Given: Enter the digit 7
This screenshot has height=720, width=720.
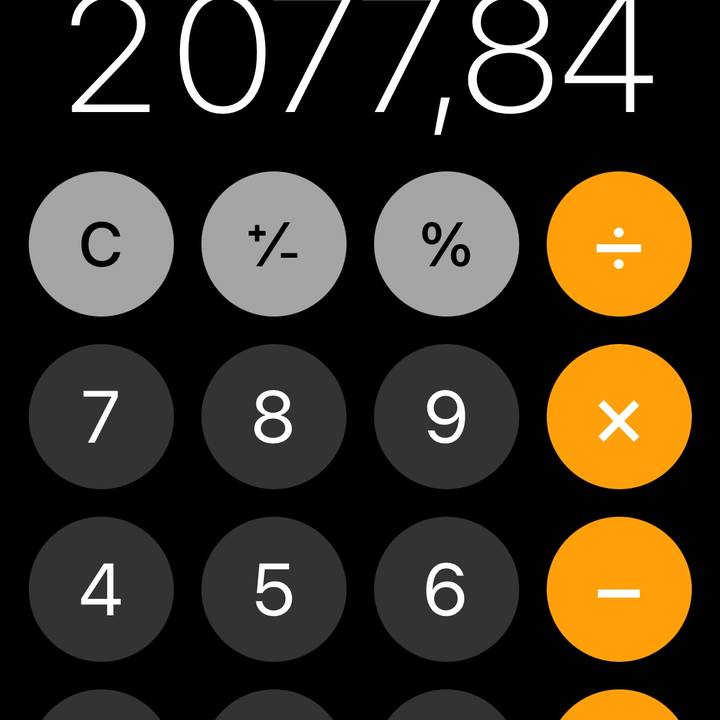Looking at the screenshot, I should tap(101, 417).
